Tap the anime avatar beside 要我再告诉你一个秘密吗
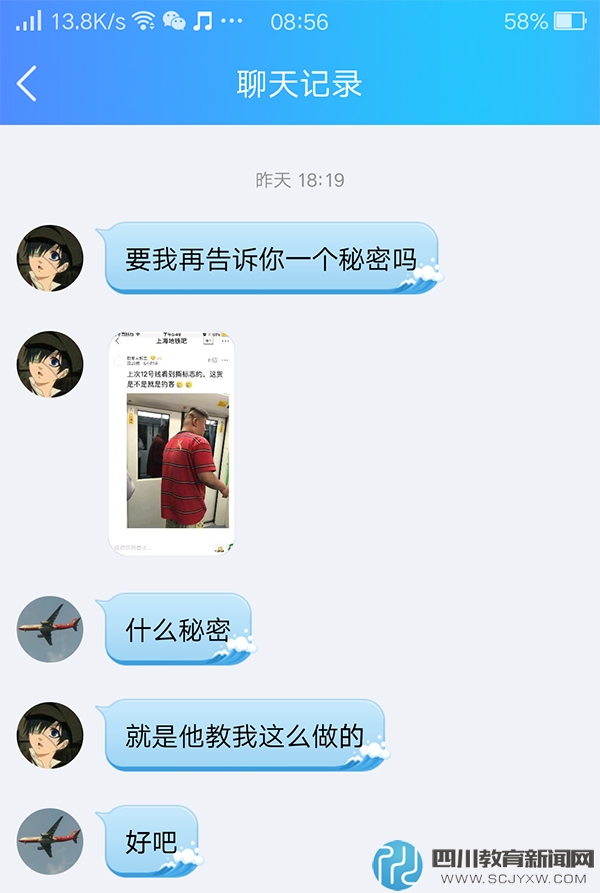 coord(50,258)
